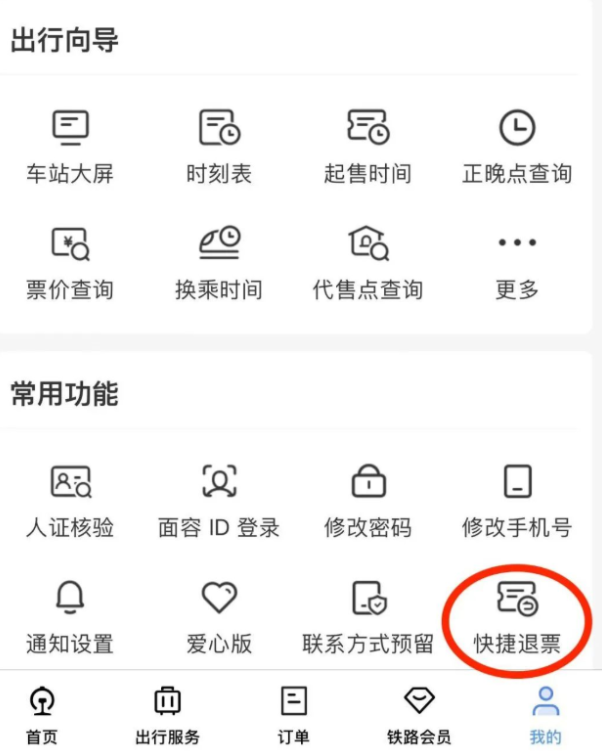Switch to the 出行服务 tab
The width and height of the screenshot is (602, 751).
(x=167, y=712)
